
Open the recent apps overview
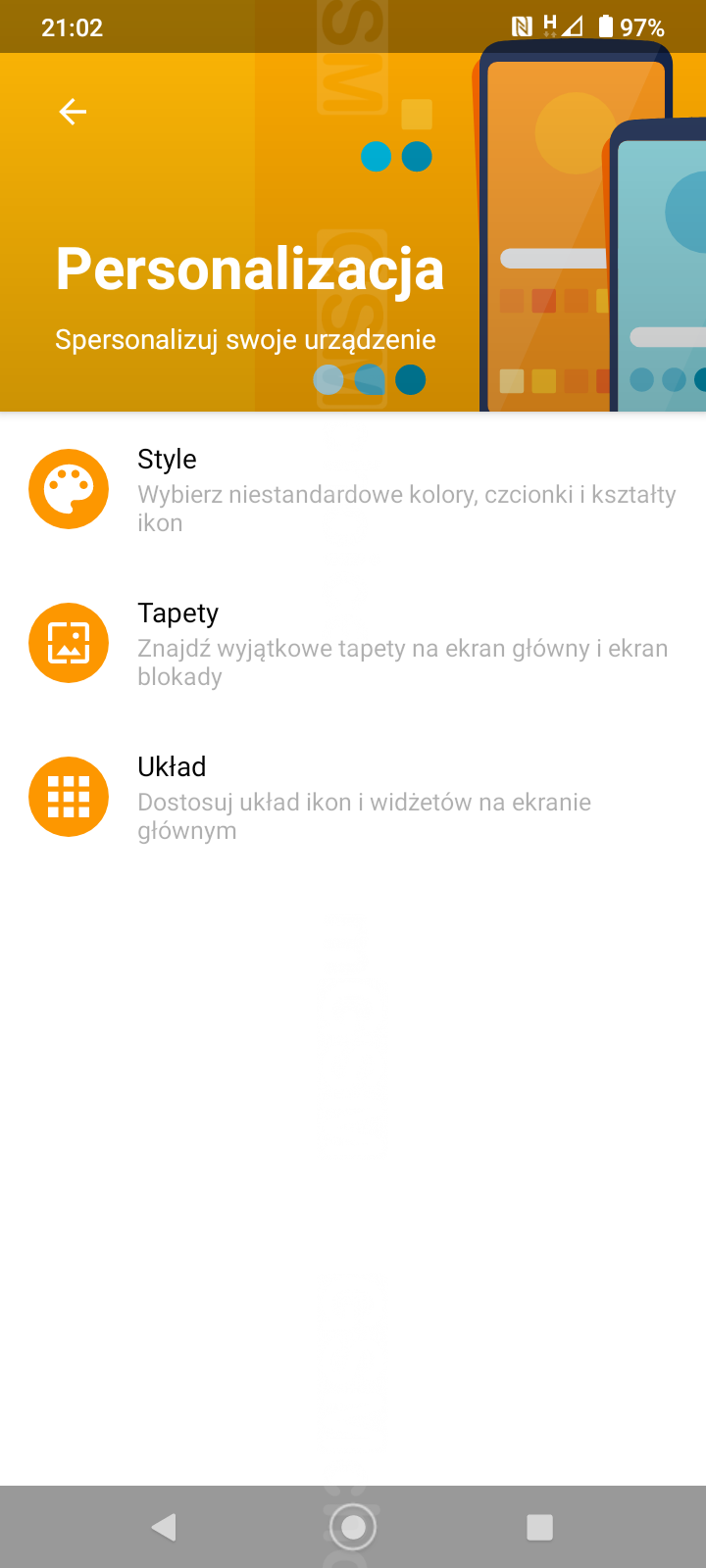point(539,1527)
